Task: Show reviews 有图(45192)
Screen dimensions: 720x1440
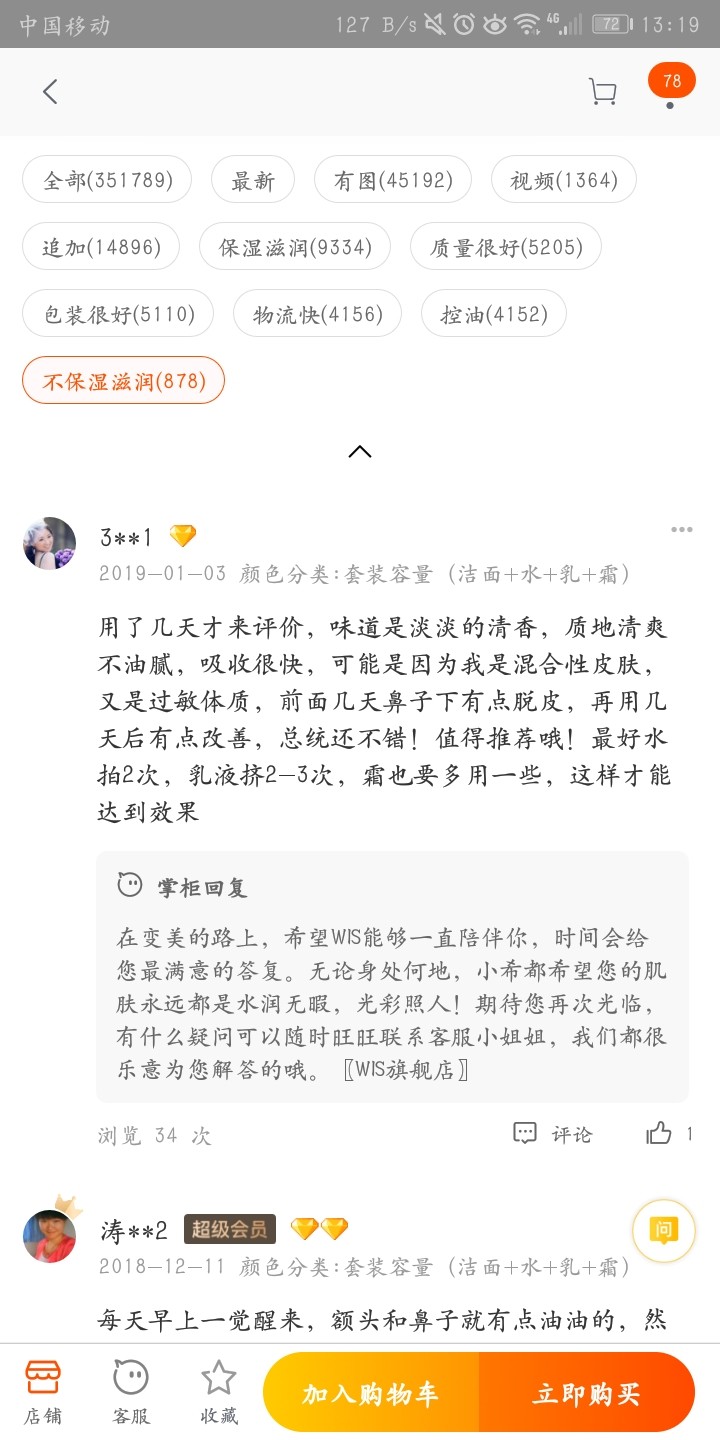Action: (x=393, y=180)
